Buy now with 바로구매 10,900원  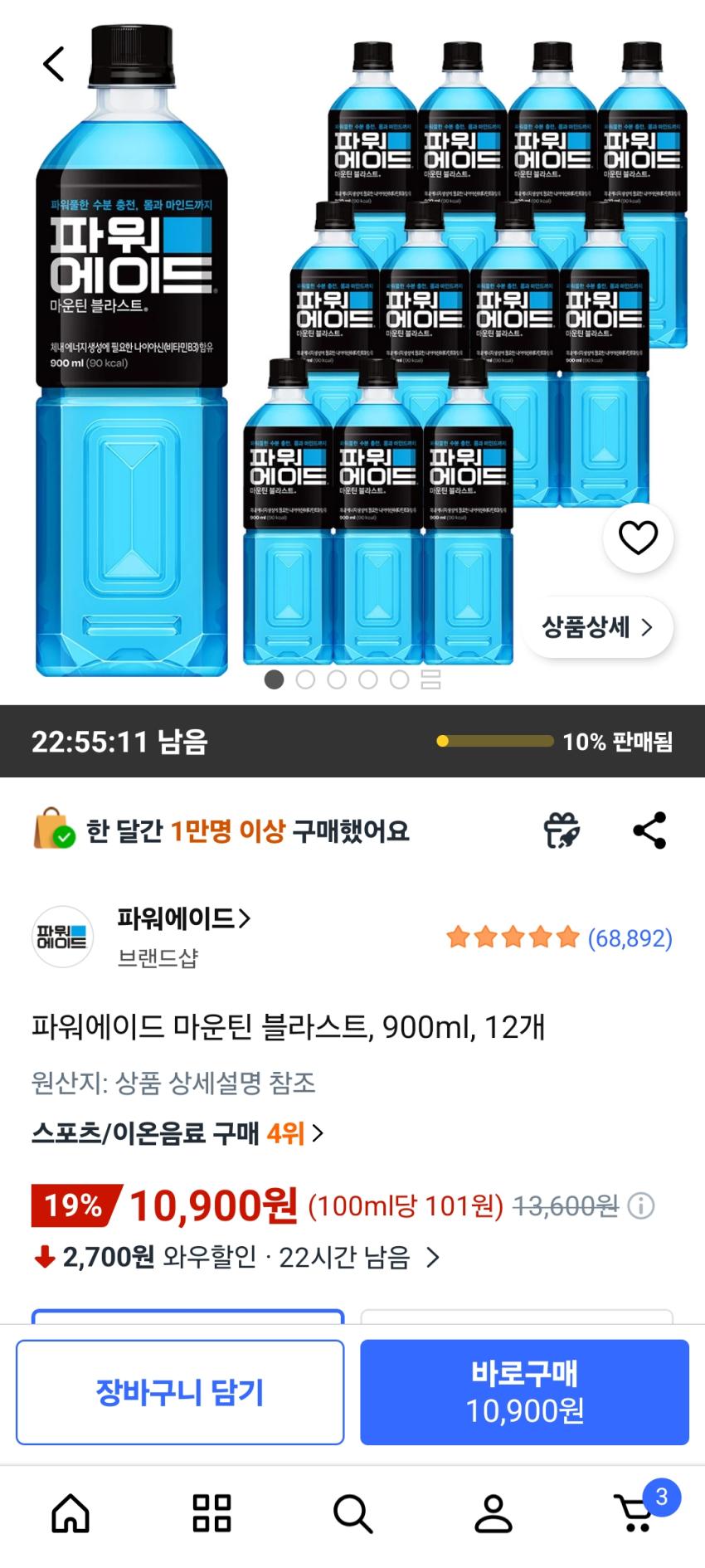click(524, 1392)
